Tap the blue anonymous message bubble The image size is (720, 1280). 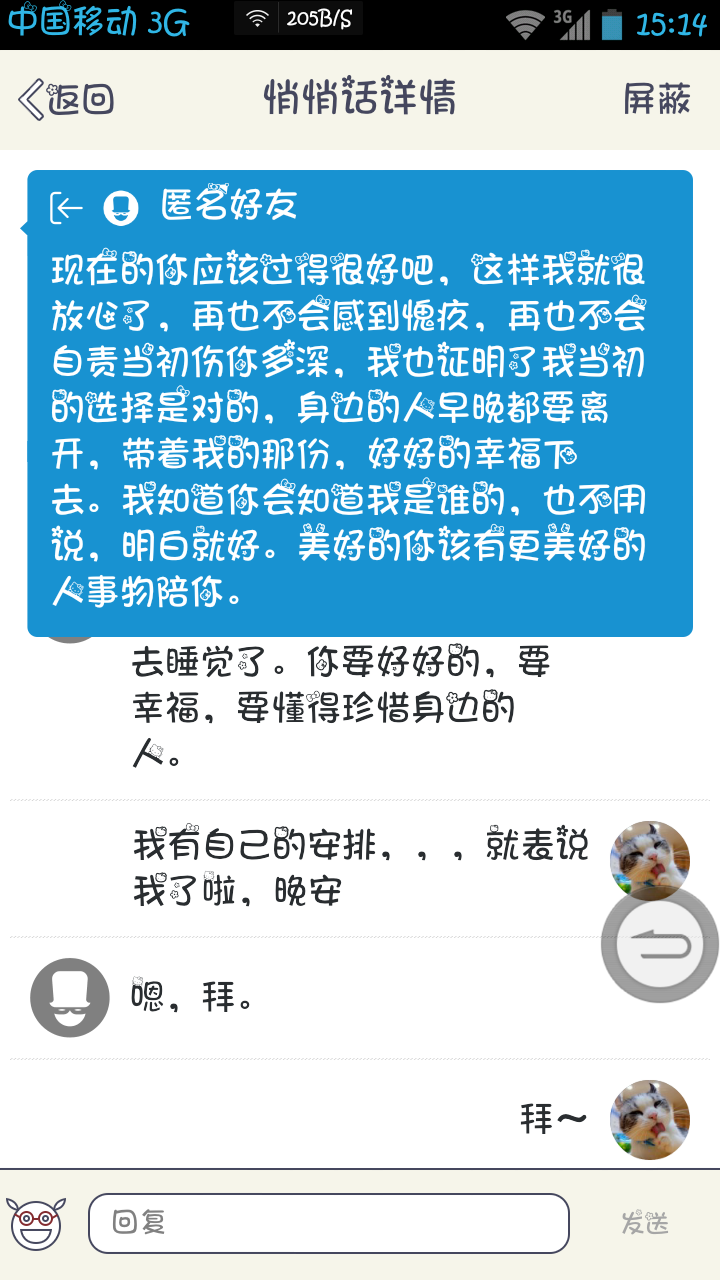click(x=360, y=420)
